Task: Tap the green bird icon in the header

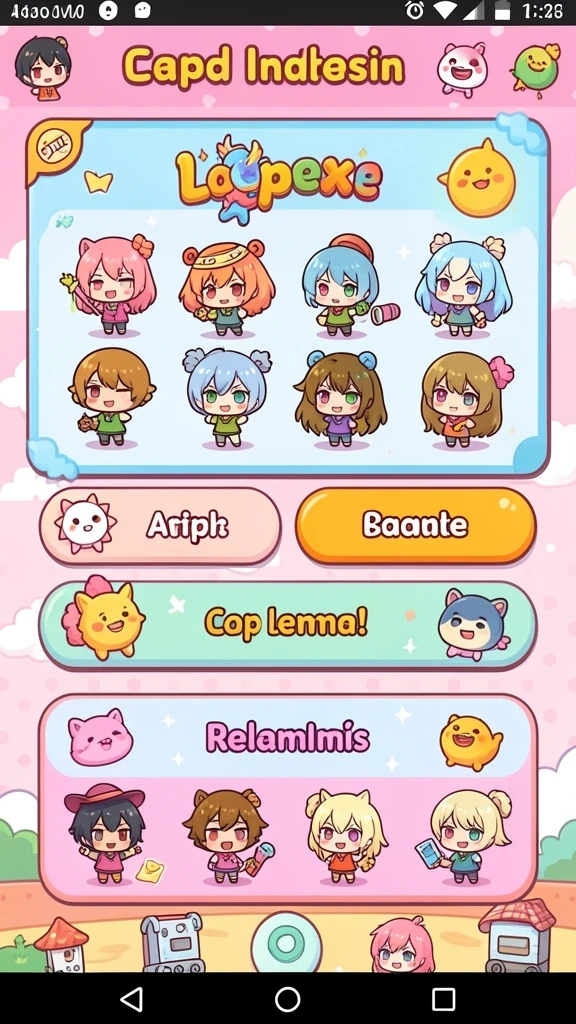Action: click(536, 69)
